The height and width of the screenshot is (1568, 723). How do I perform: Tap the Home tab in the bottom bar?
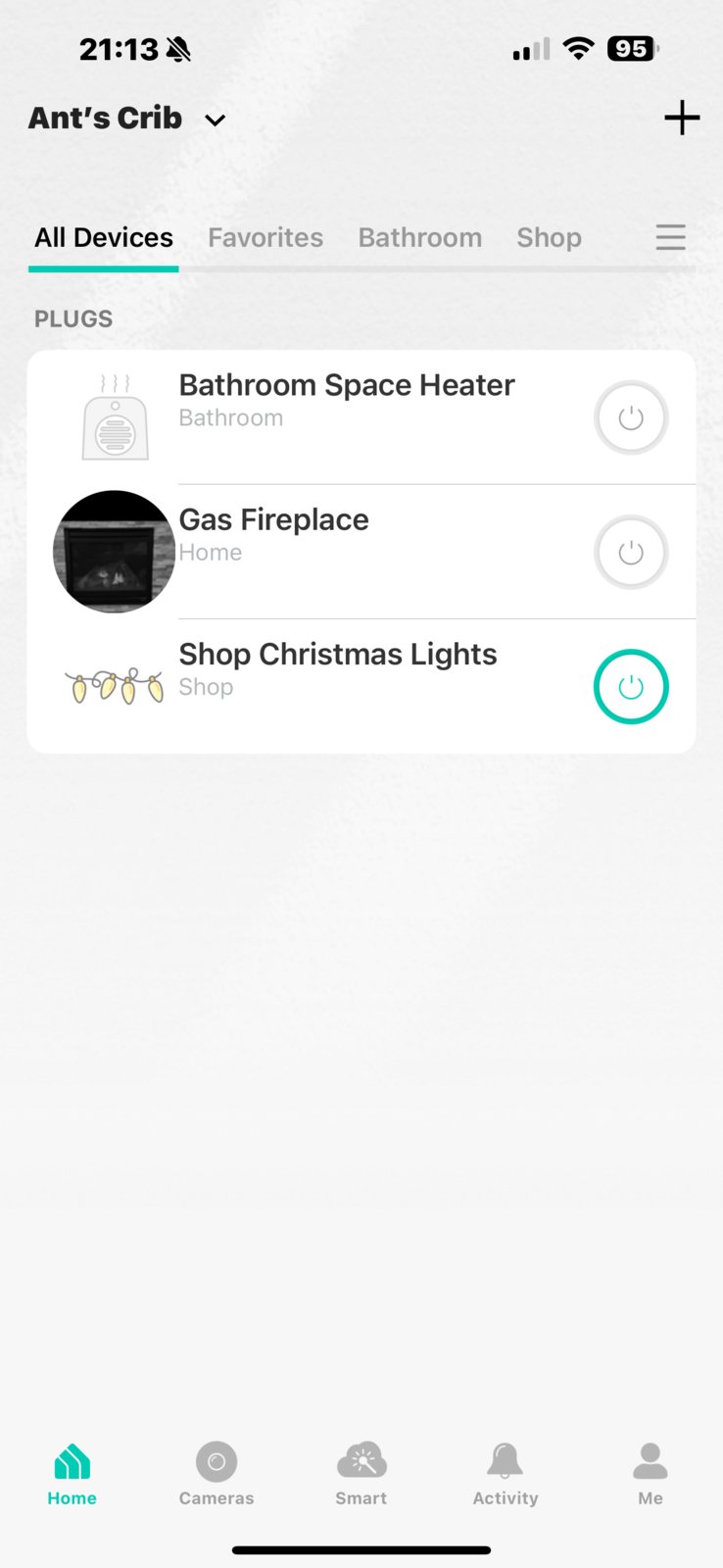pyautogui.click(x=72, y=1474)
